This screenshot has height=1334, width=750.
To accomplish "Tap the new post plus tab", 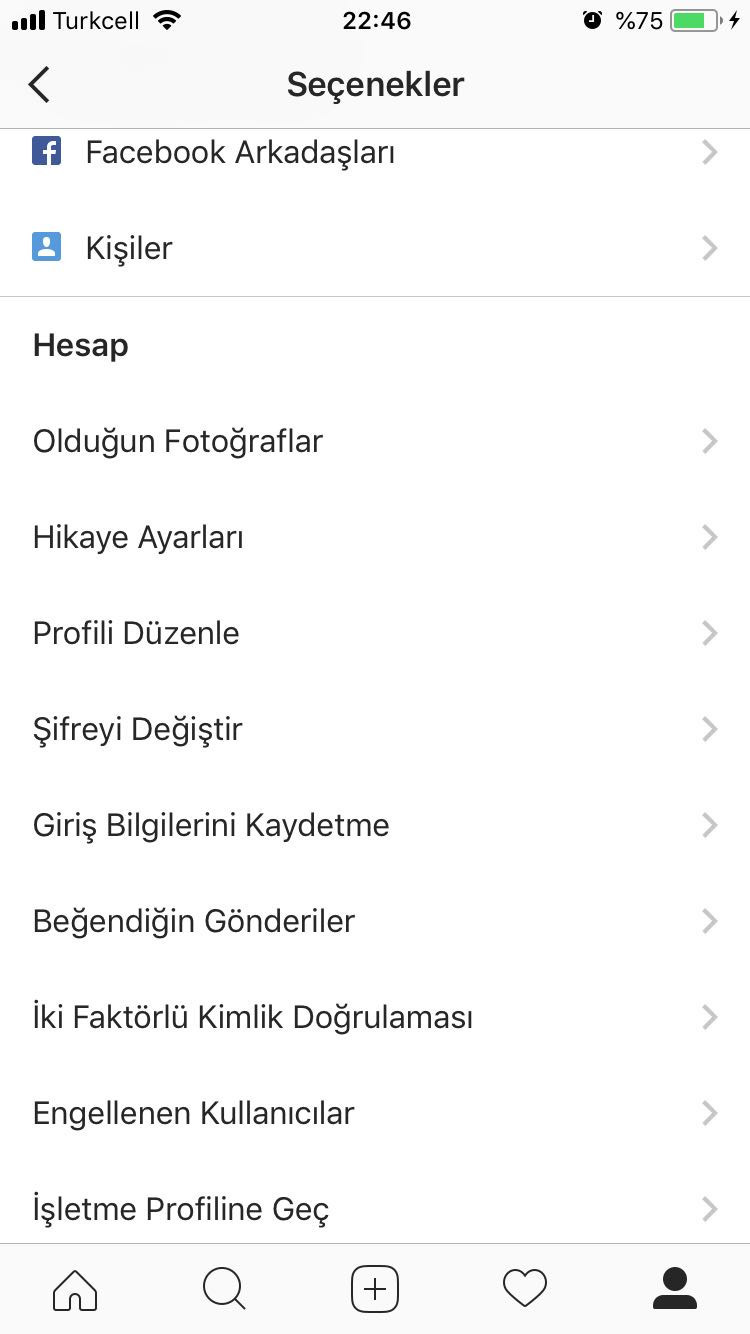I will (x=375, y=1289).
